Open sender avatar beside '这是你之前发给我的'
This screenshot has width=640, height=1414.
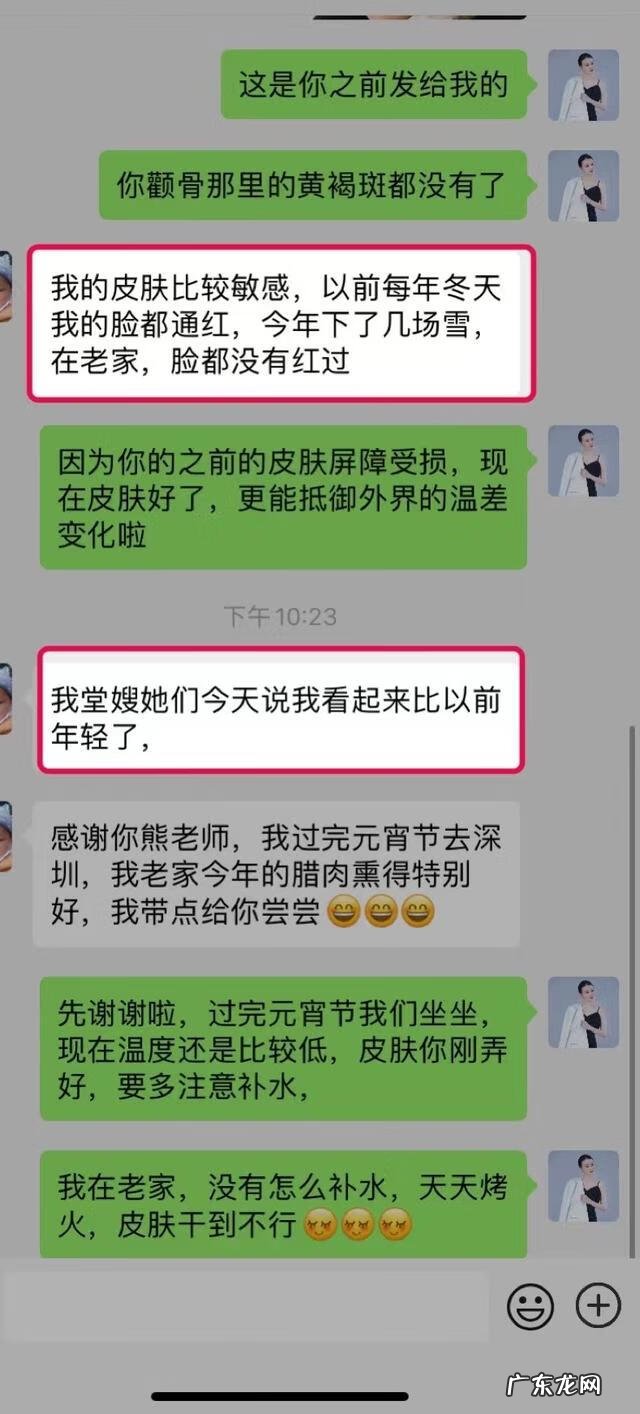pos(583,86)
